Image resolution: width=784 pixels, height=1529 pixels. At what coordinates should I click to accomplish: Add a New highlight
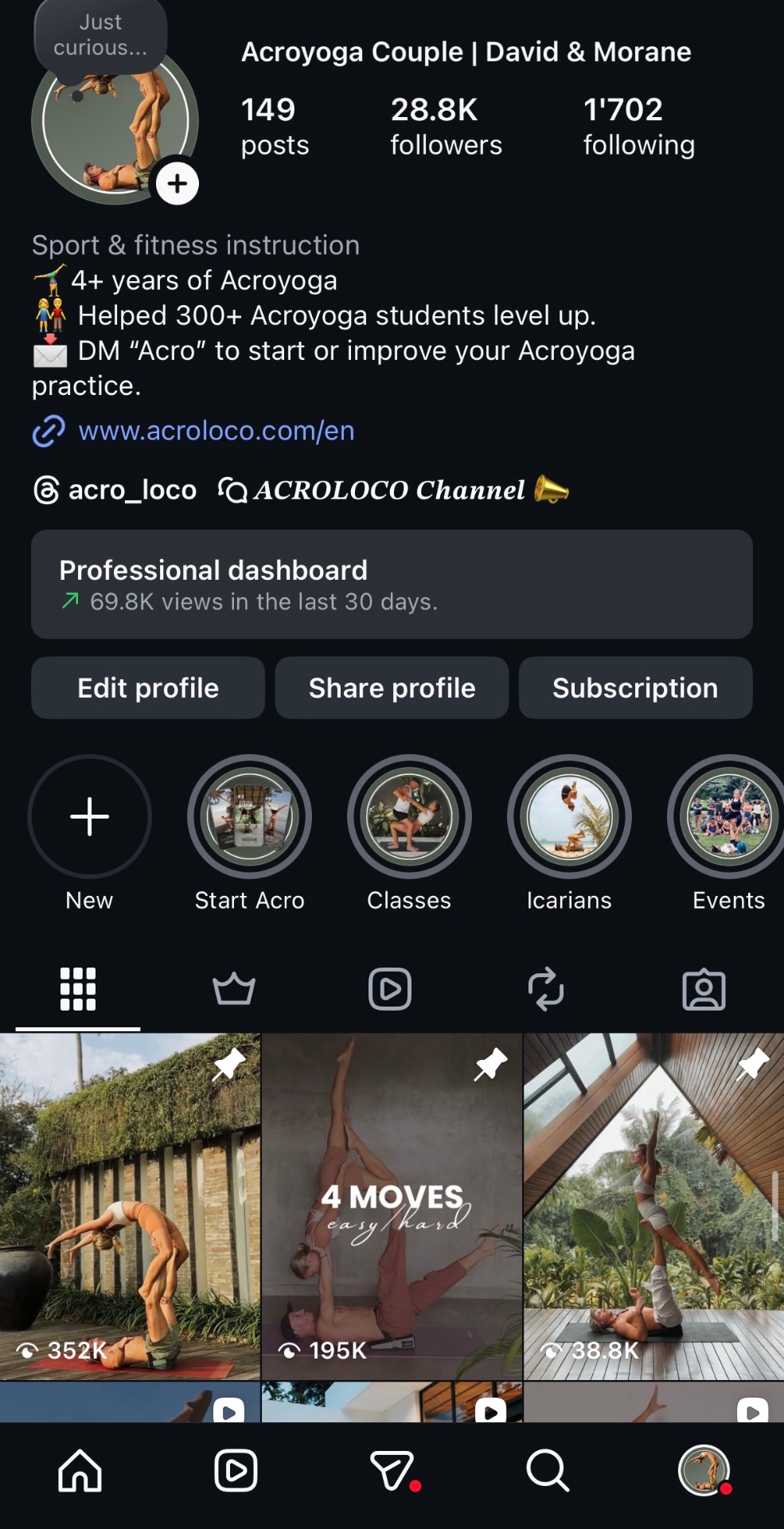90,817
